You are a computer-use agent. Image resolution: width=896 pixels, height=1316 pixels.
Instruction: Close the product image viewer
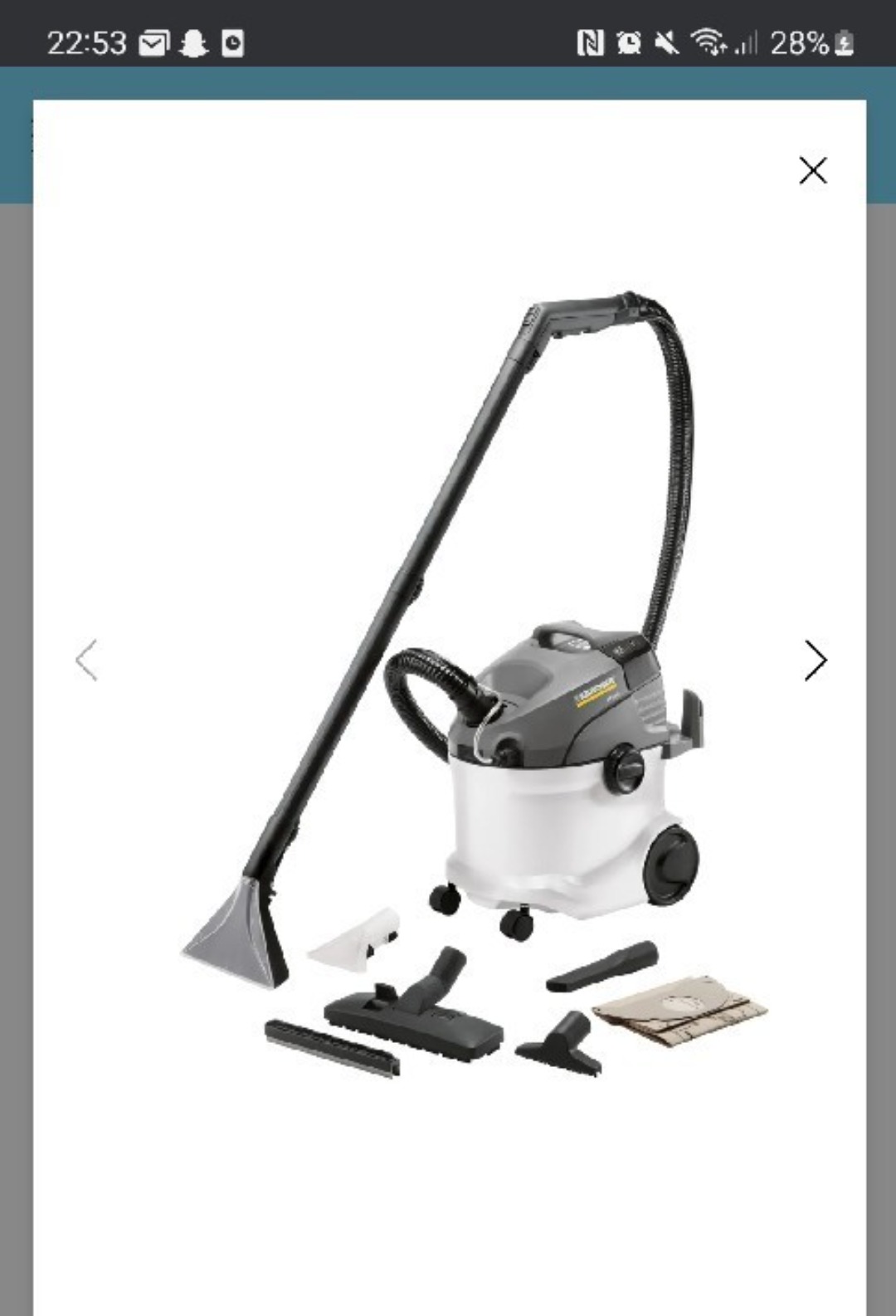[x=812, y=170]
